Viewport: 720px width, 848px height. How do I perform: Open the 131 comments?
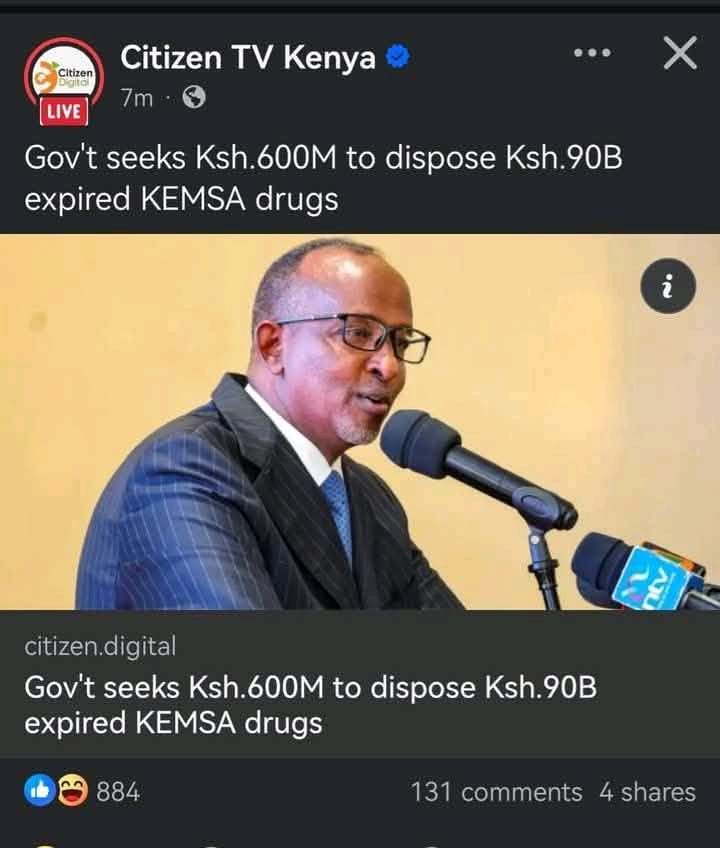(496, 792)
